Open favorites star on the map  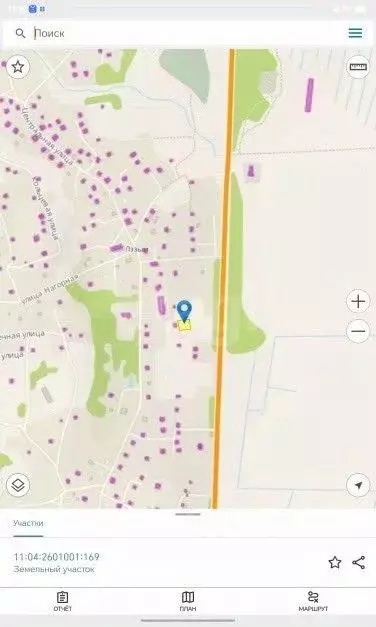pos(18,67)
